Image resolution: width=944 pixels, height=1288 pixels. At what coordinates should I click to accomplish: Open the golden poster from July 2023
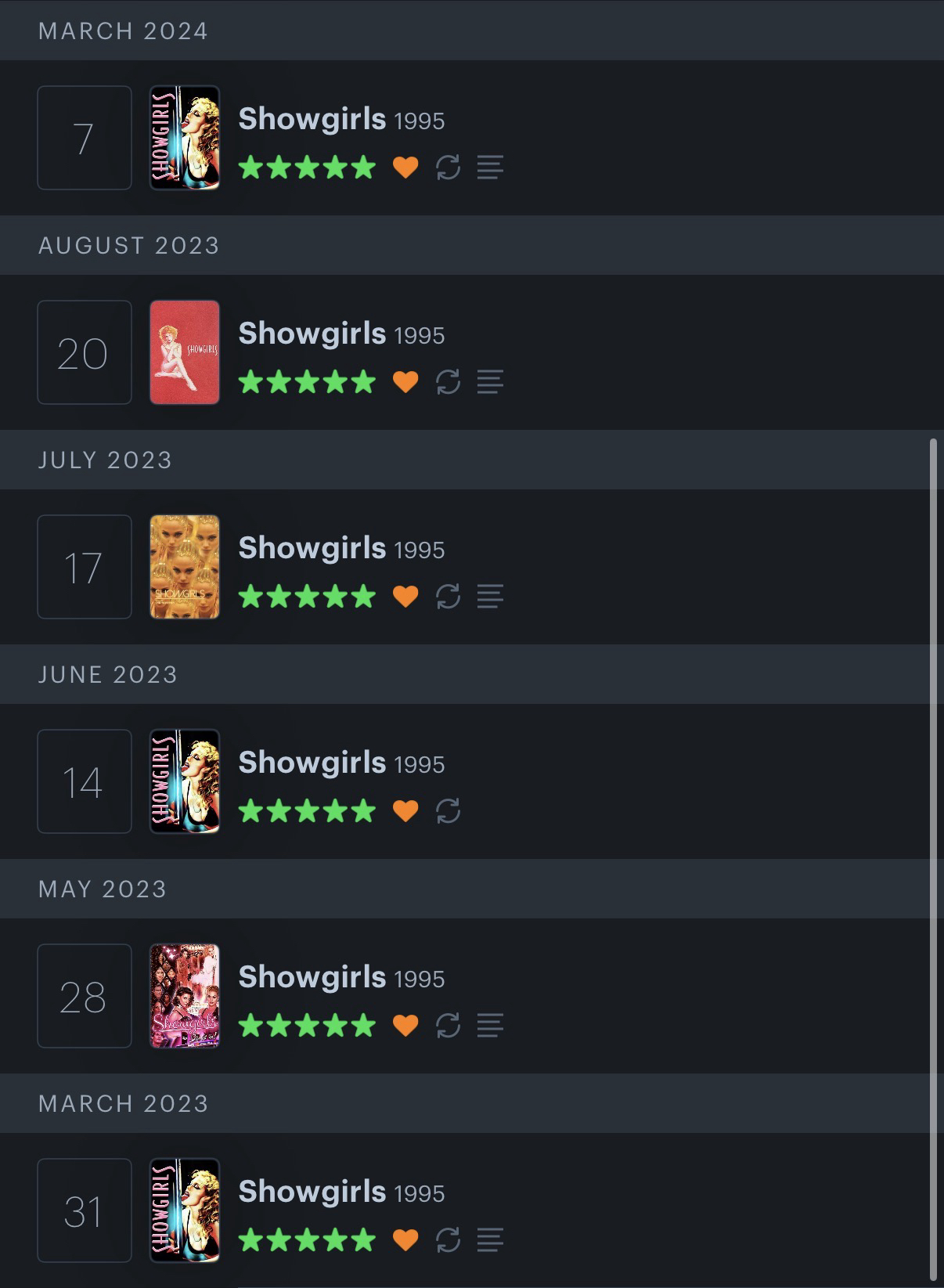[x=185, y=567]
